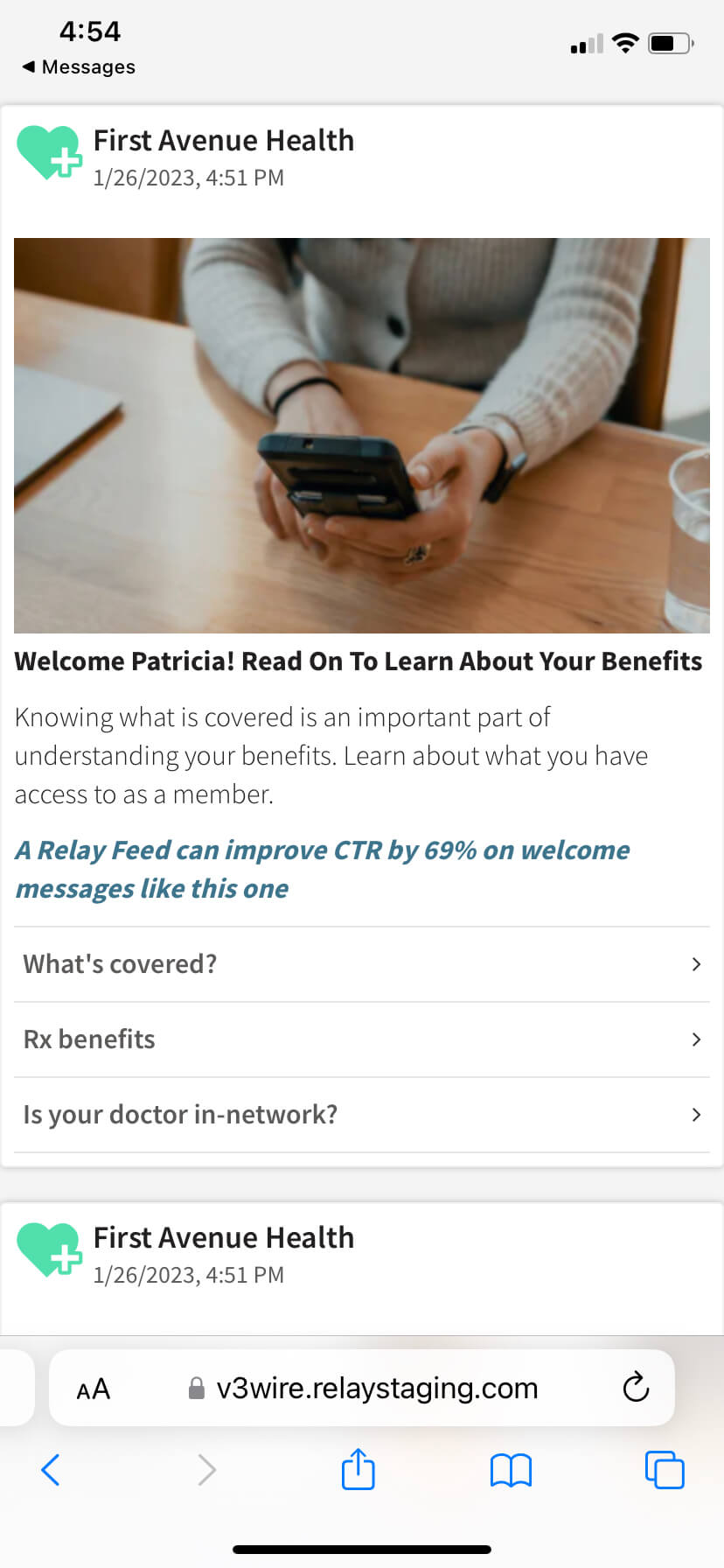Show all open tabs
This screenshot has height=1568, width=724.
[x=665, y=1470]
